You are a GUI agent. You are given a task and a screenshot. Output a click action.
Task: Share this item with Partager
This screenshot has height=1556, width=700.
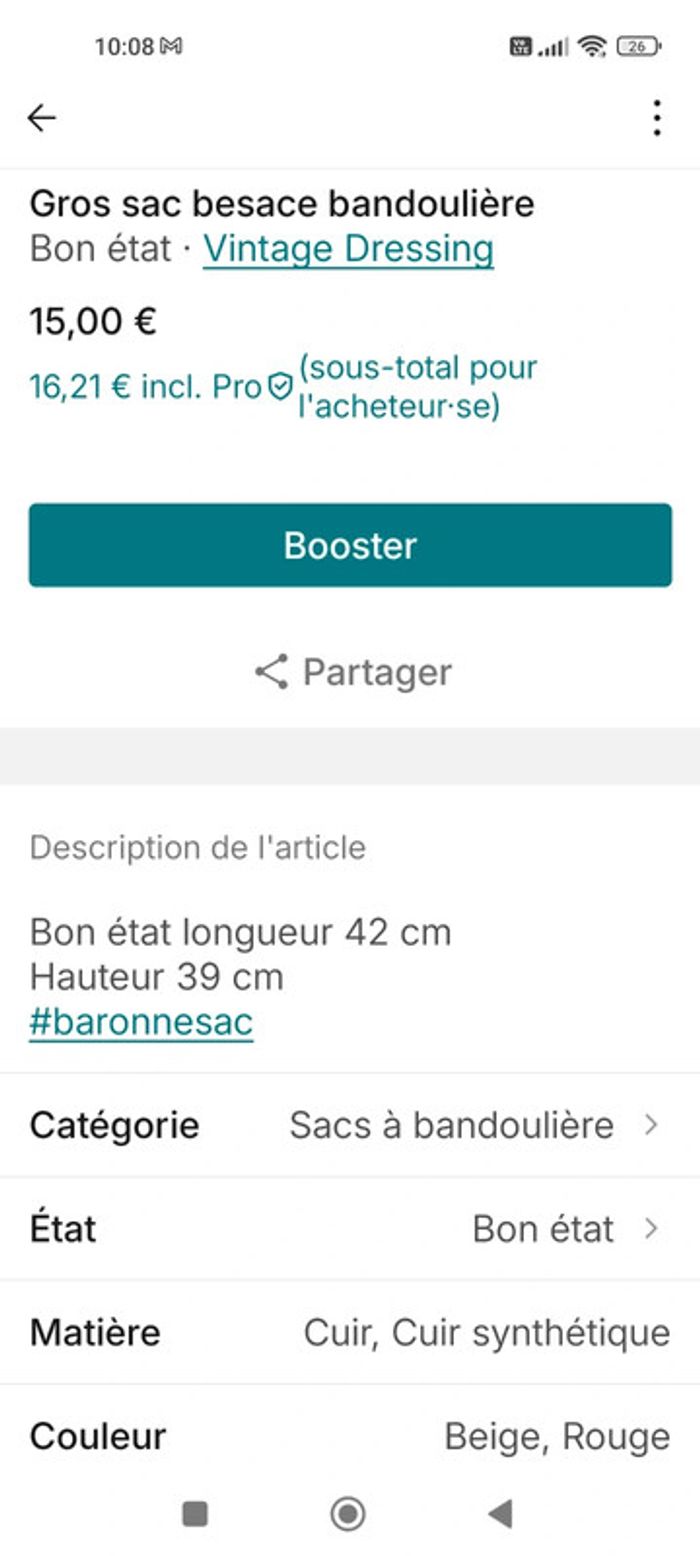[x=352, y=672]
